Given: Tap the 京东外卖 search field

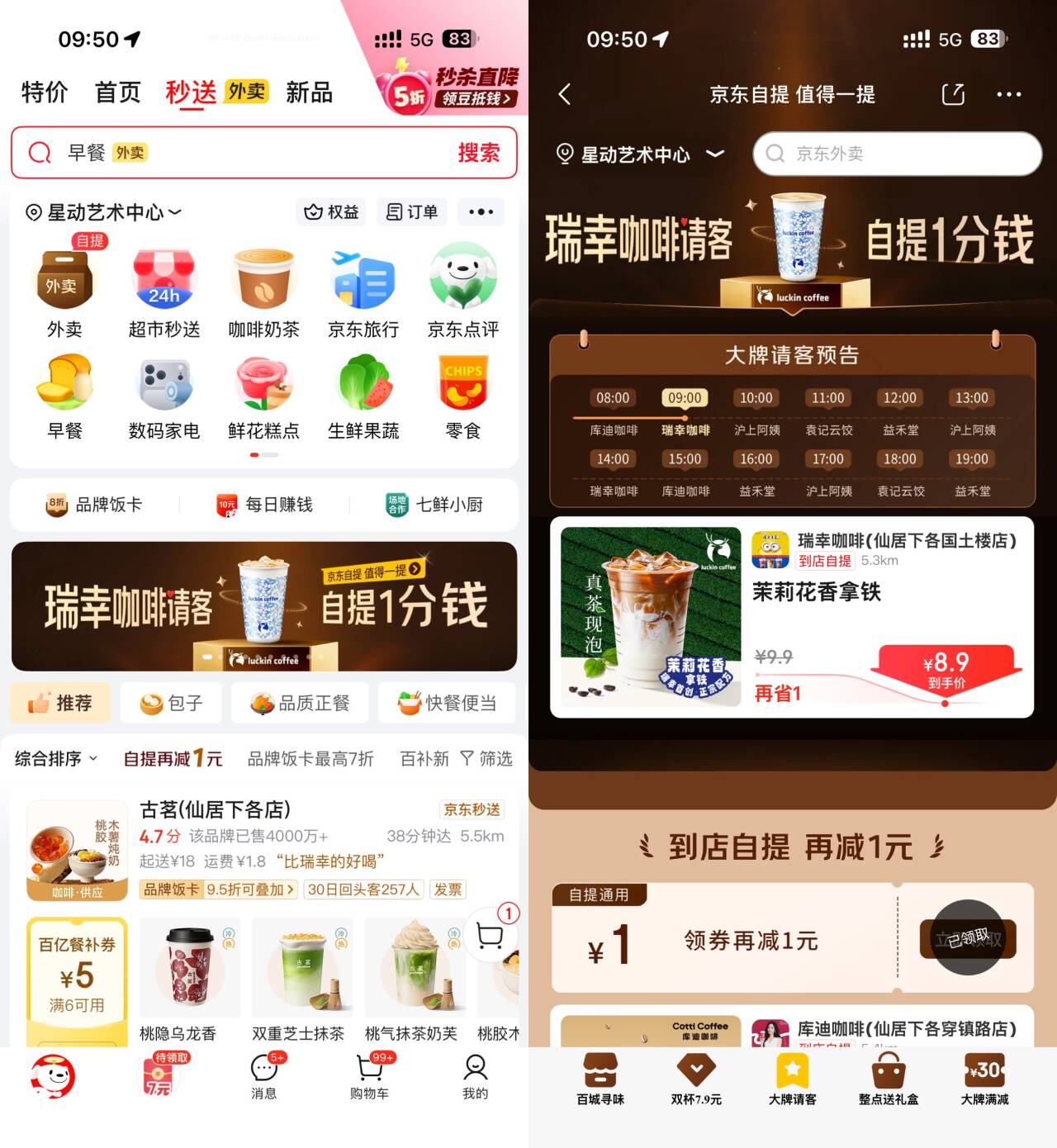Looking at the screenshot, I should coord(897,154).
